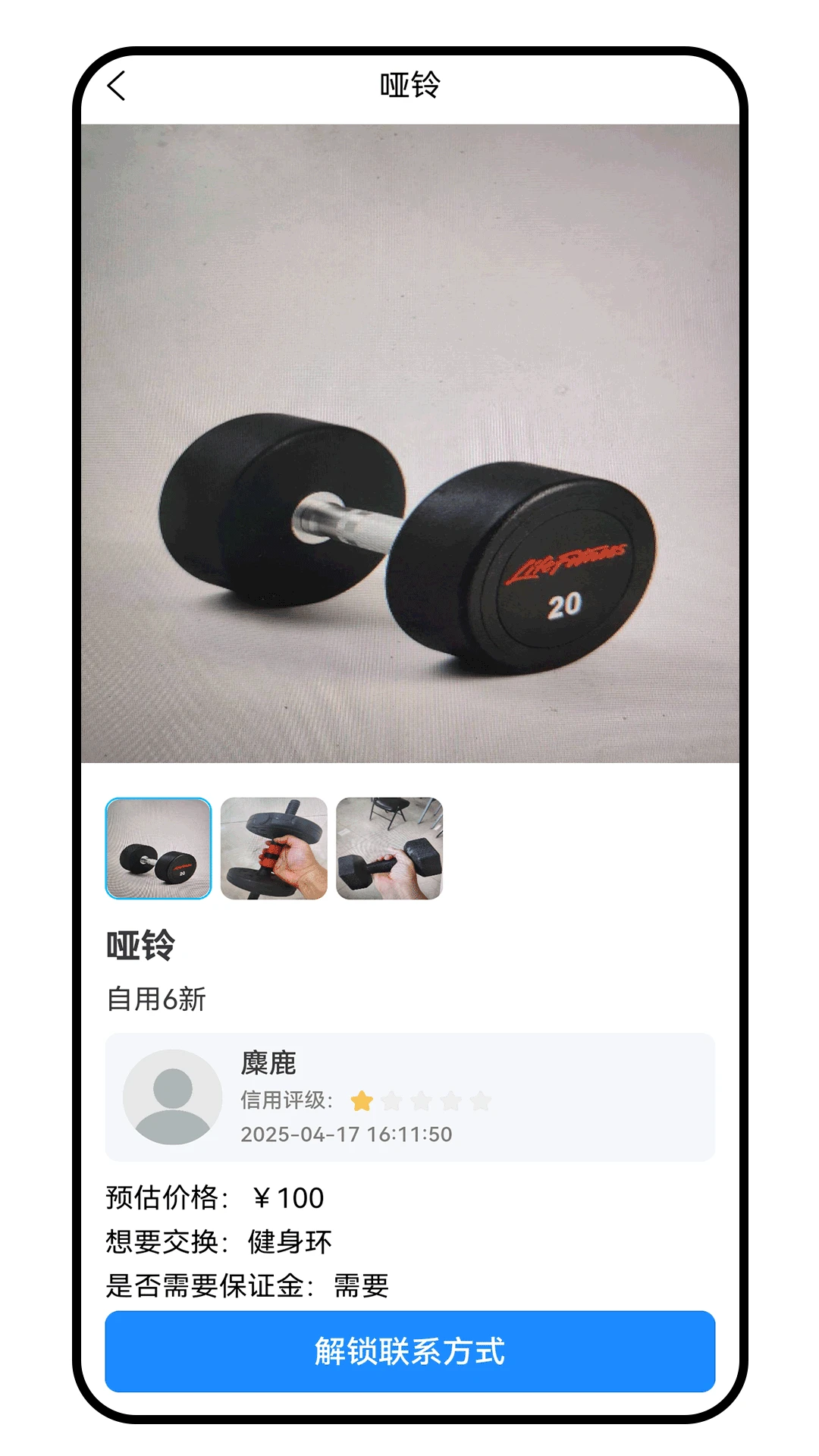Screen dimensions: 819x1456
Task: Click the ¥100 estimated price
Action: point(291,1197)
